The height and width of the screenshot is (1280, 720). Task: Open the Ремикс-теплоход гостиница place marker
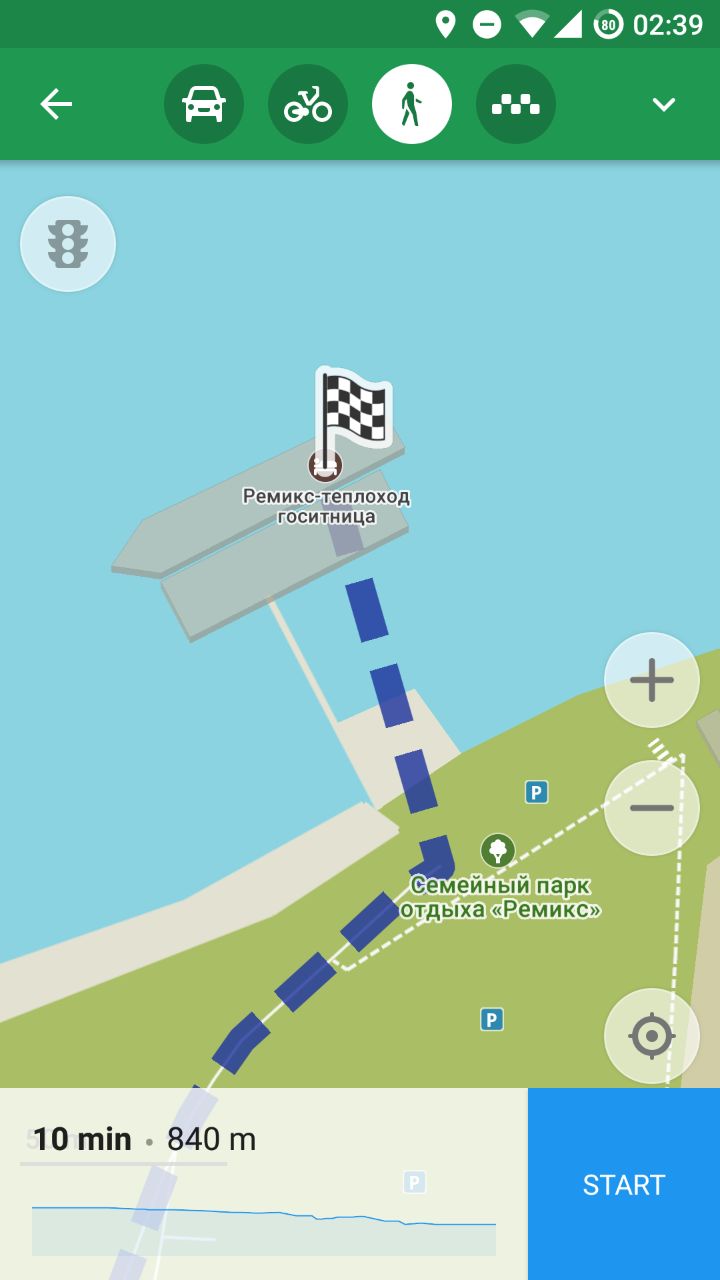coord(325,465)
